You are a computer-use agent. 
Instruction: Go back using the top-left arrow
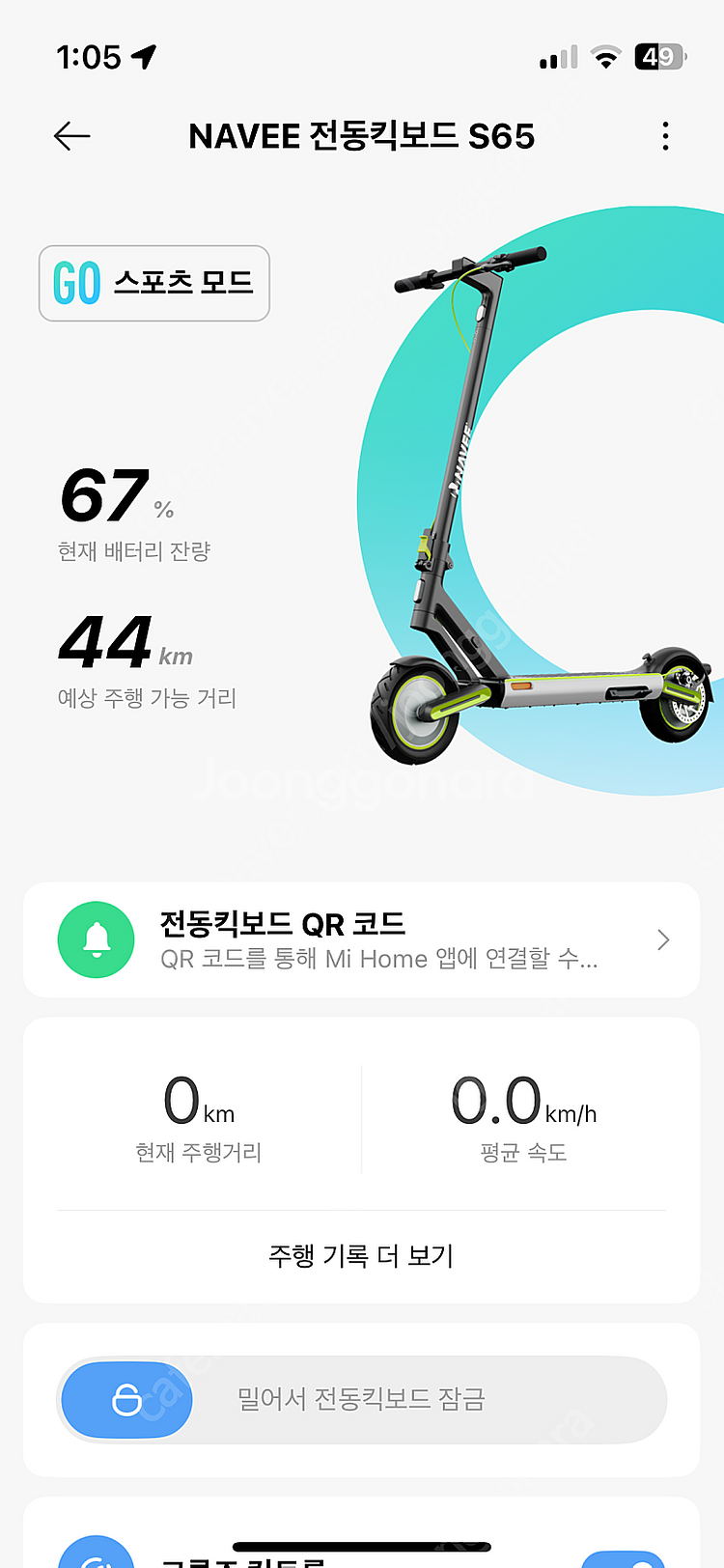pos(71,136)
